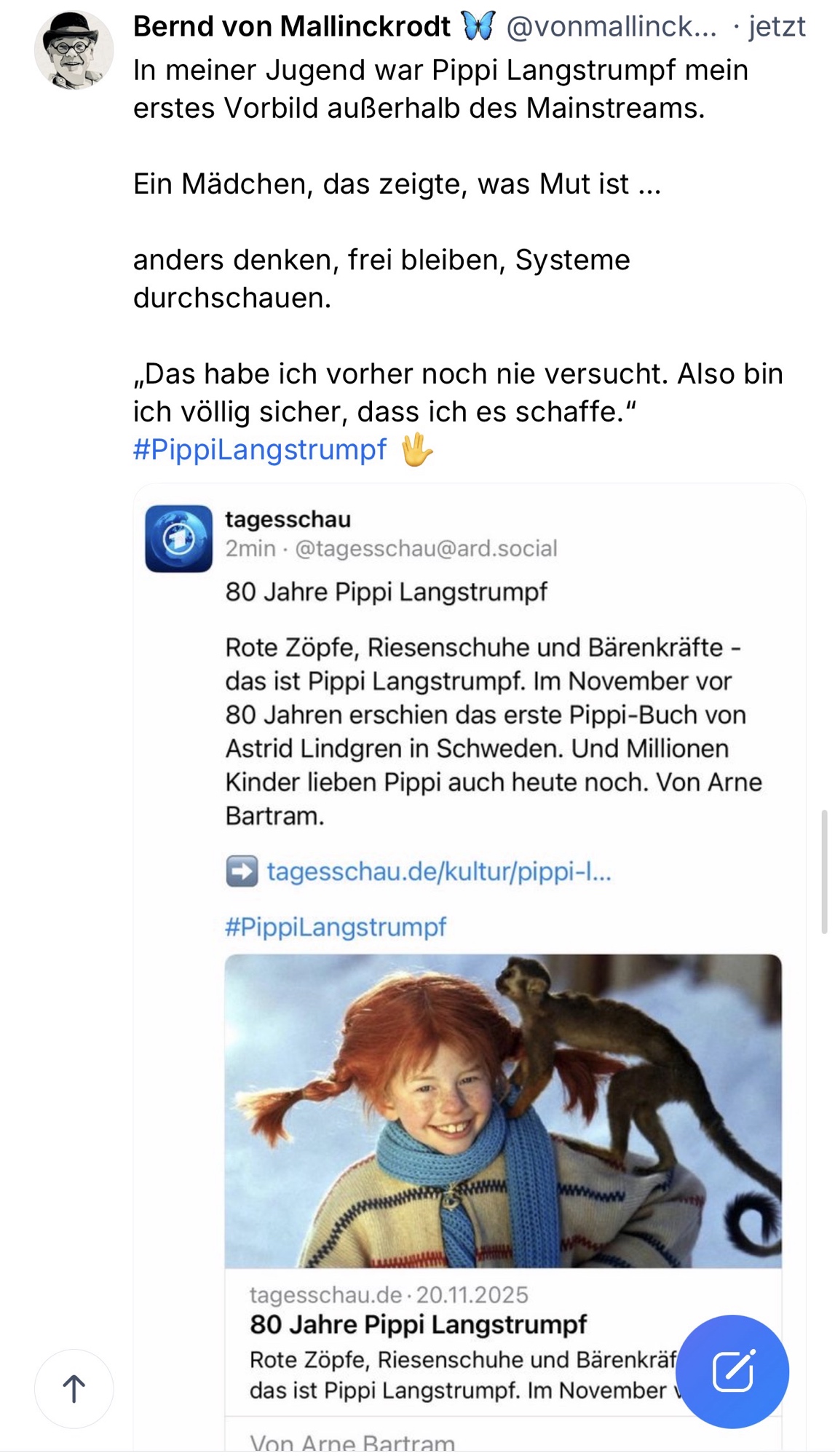Screen dimensions: 835x1456
Task: Open Bernd von Mallinckrodt's profile avatar
Action: click(74, 50)
